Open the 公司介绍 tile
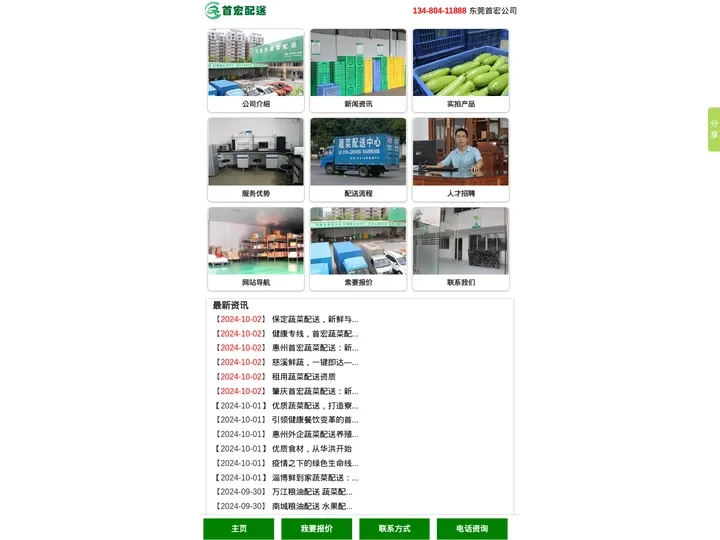 point(256,70)
